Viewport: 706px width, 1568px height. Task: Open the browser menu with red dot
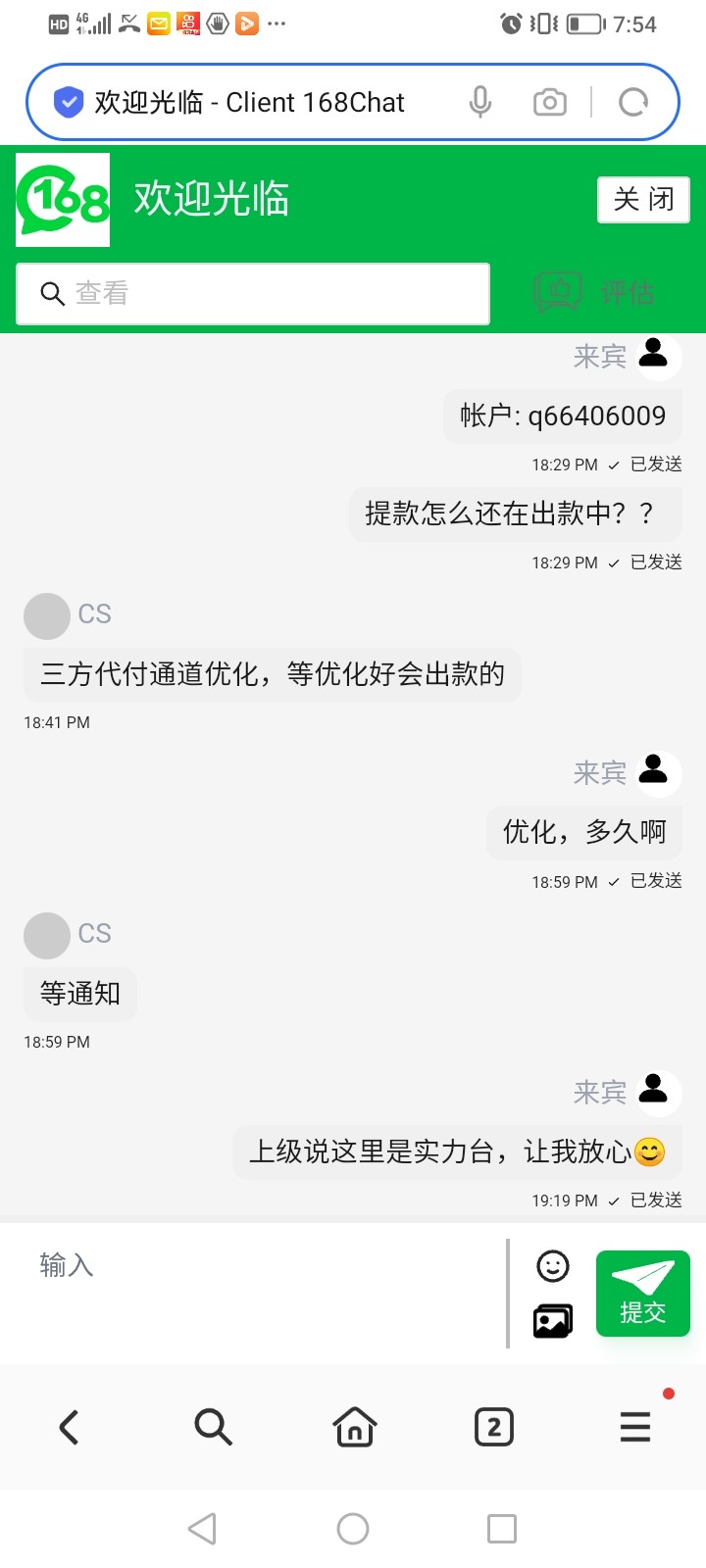coord(634,1427)
